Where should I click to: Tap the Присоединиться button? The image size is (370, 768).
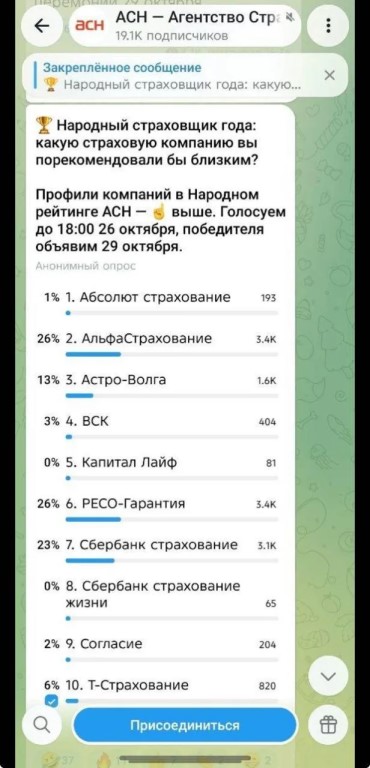pos(185,725)
